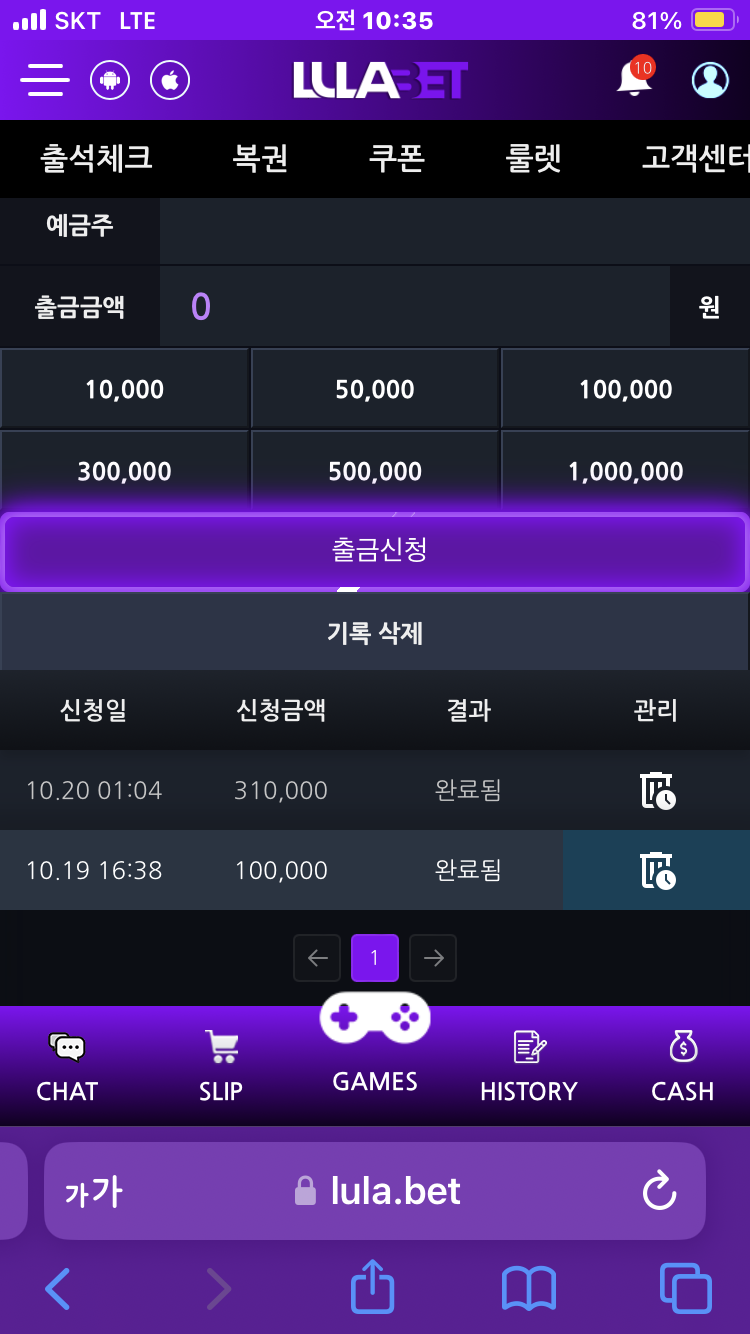Reload the lula.bet page
Viewport: 750px width, 1334px height.
pyautogui.click(x=659, y=1191)
